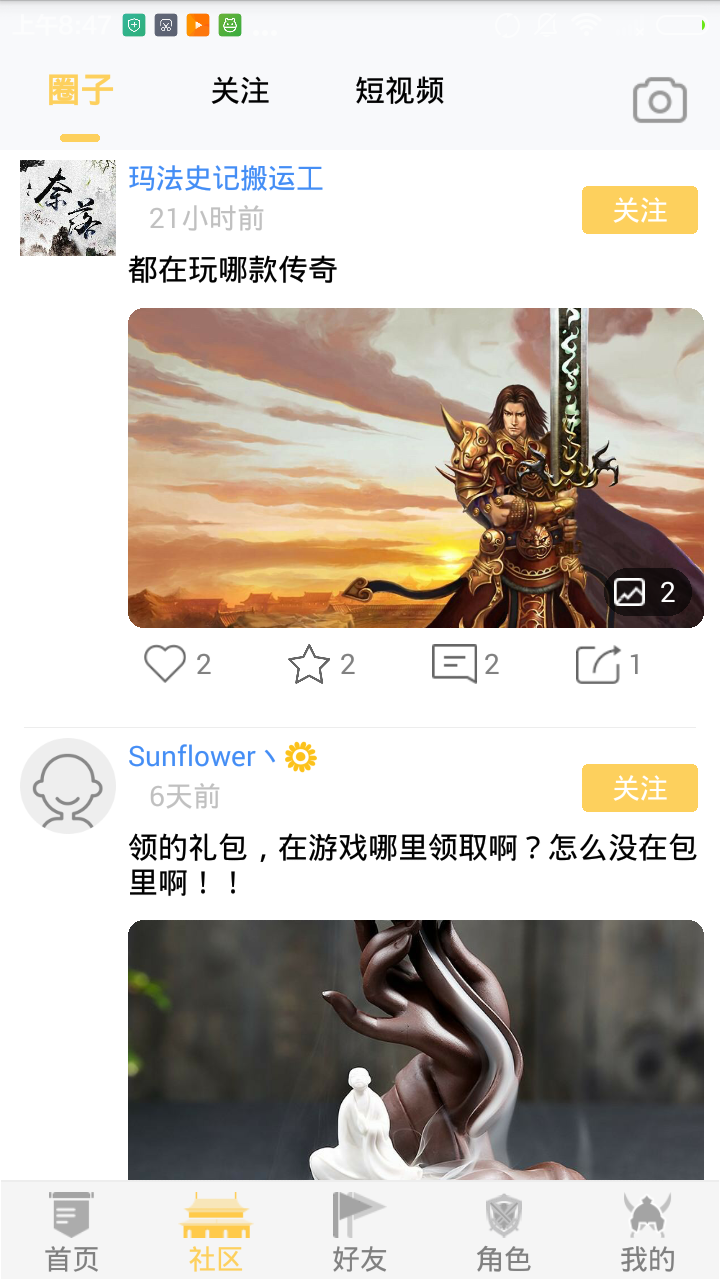Open the warrior image in 玛法史记搬运工's post
Viewport: 720px width, 1280px height.
415,467
